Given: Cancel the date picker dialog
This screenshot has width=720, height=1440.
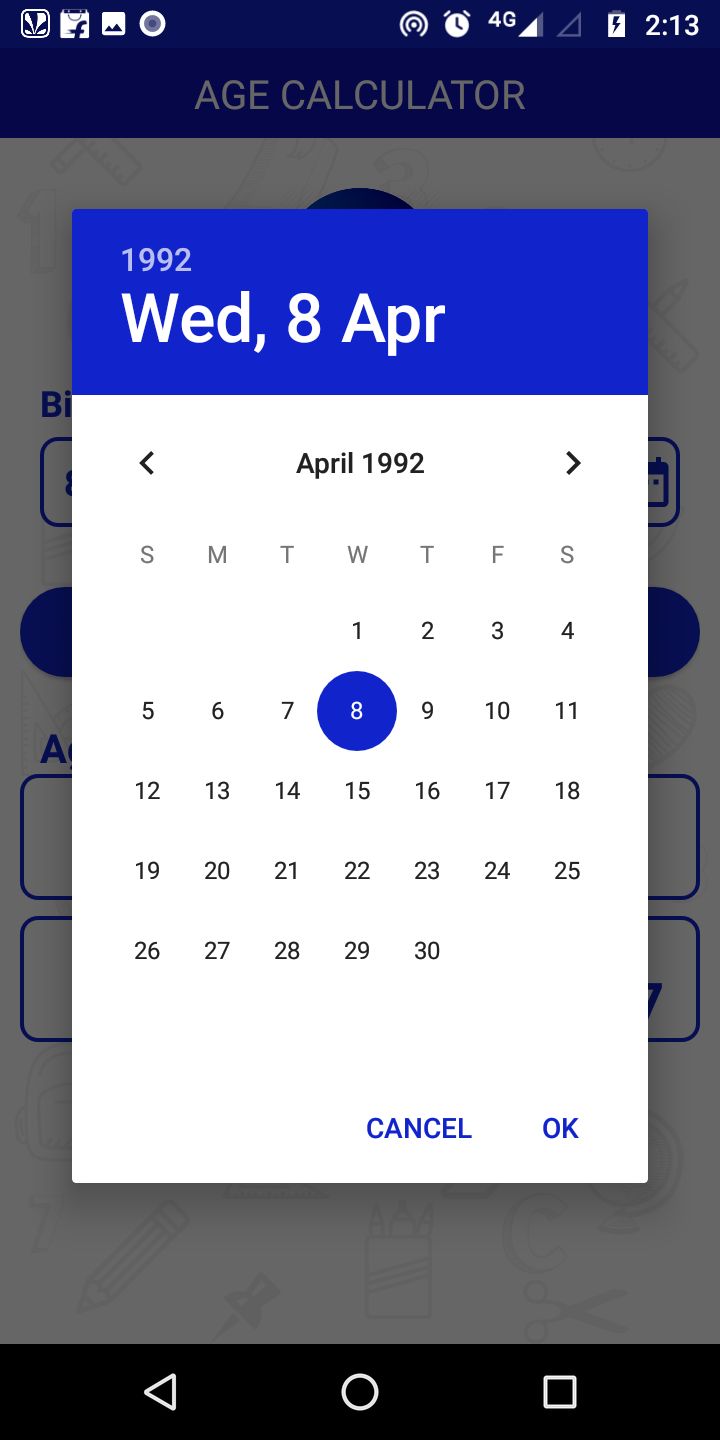Looking at the screenshot, I should coord(419,1128).
